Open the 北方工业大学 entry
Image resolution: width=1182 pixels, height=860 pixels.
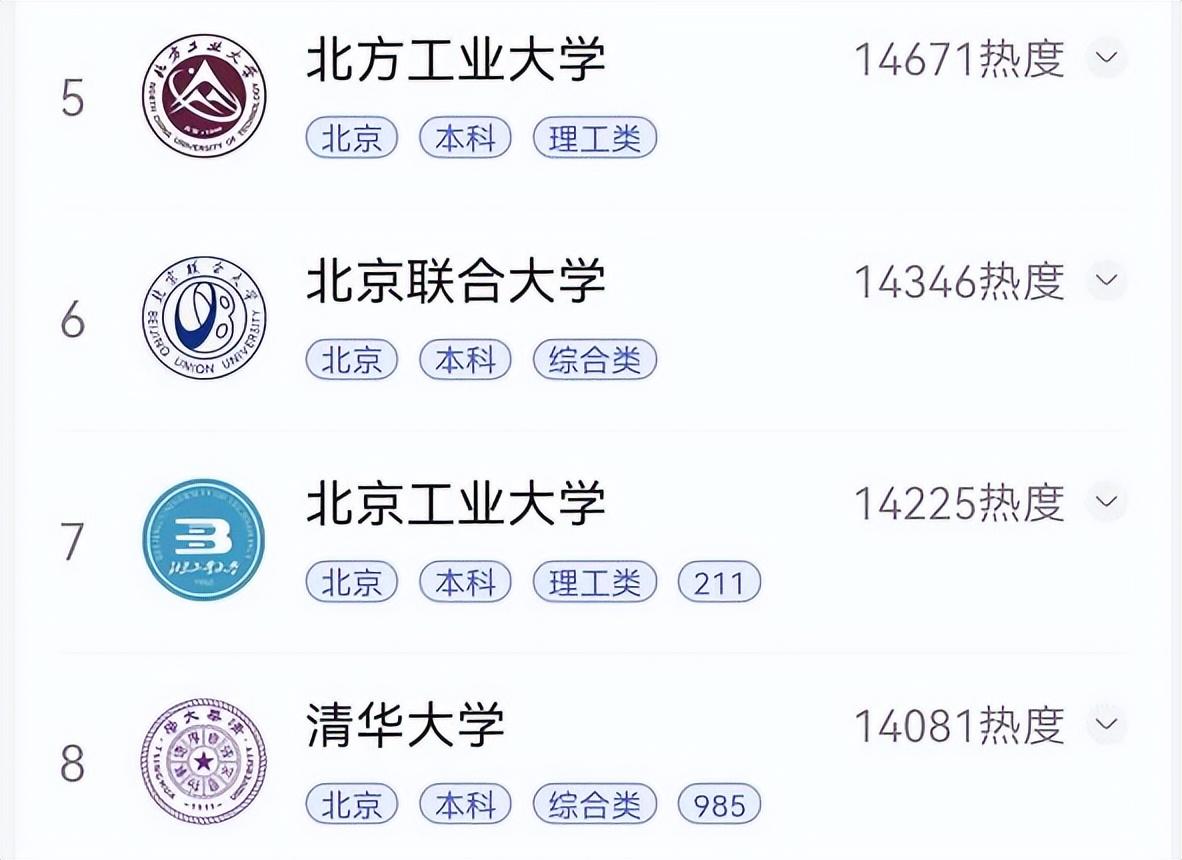coord(456,61)
